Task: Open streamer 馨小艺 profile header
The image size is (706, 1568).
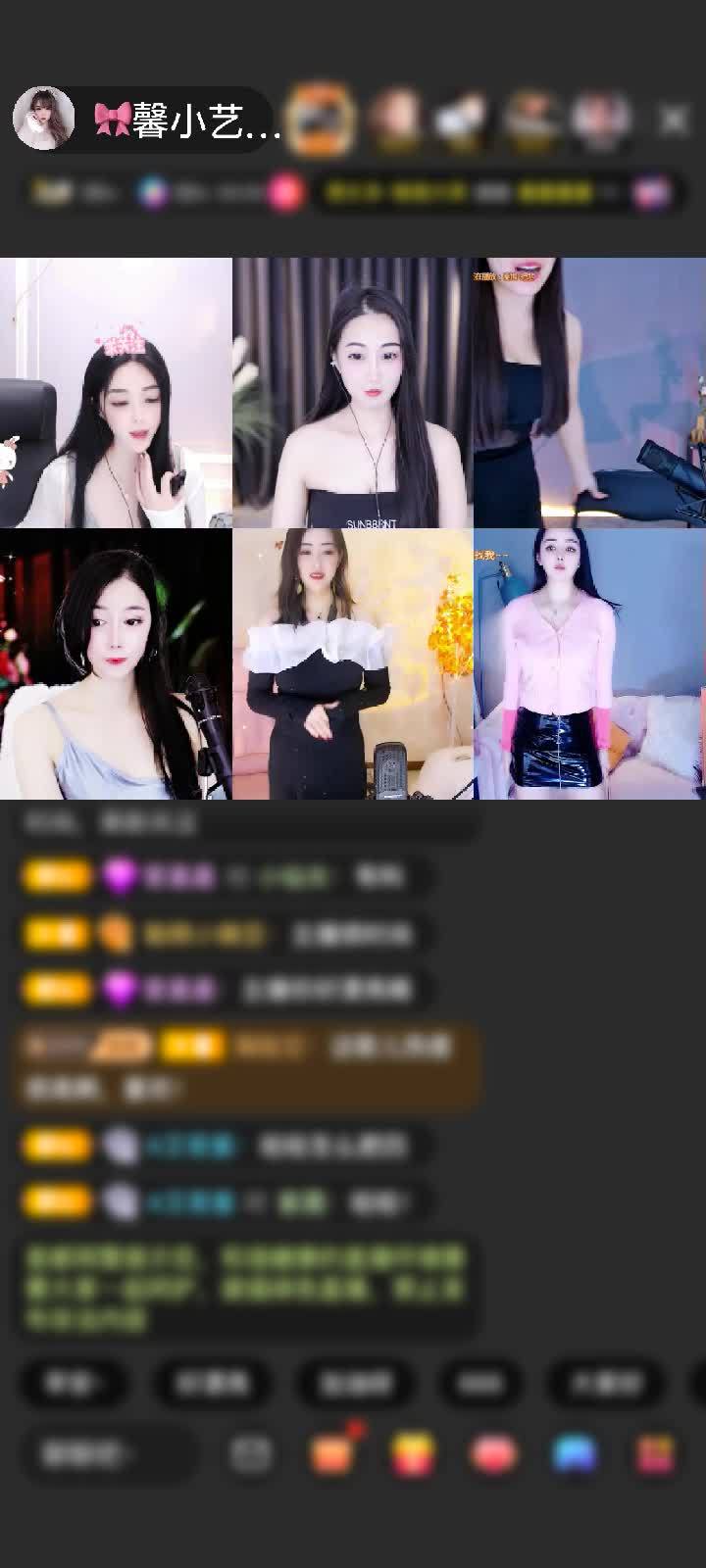Action: coord(147,120)
